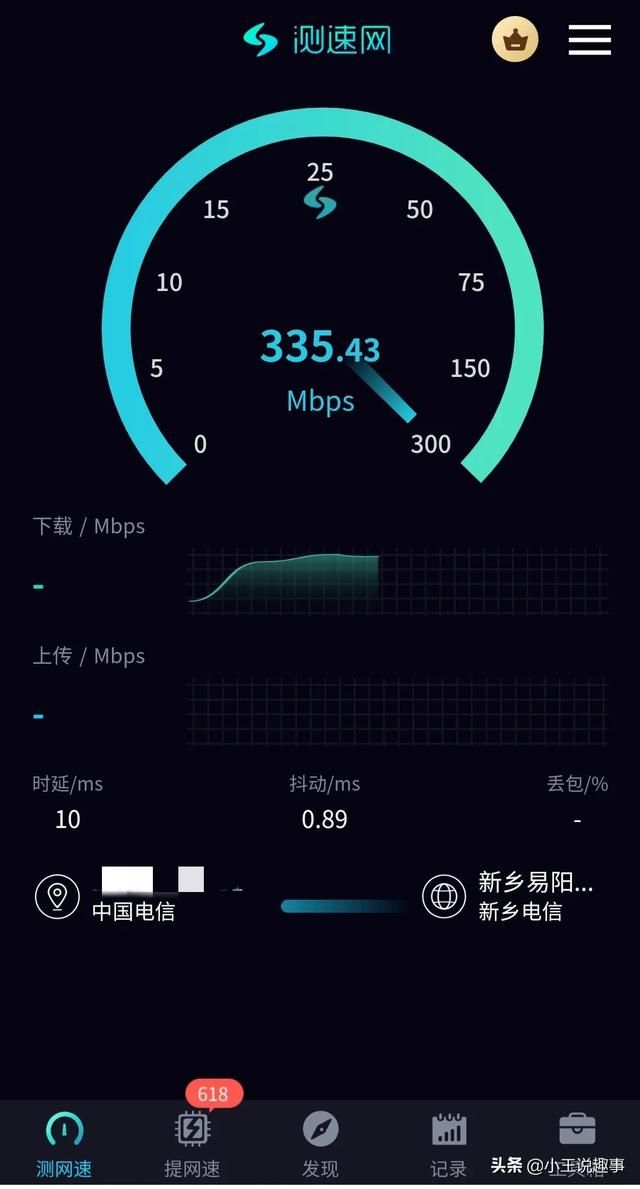
Task: Open the crown VIP membership icon
Action: [x=515, y=39]
